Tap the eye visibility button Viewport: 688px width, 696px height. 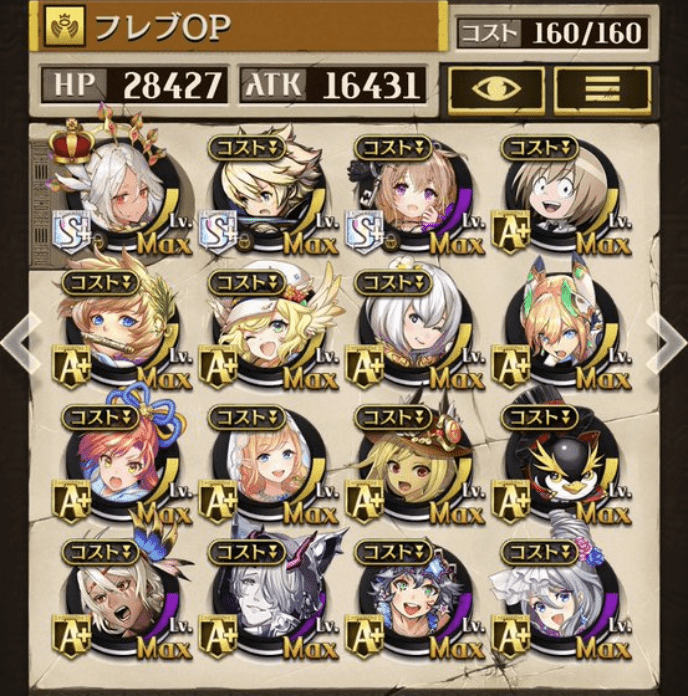click(x=495, y=88)
